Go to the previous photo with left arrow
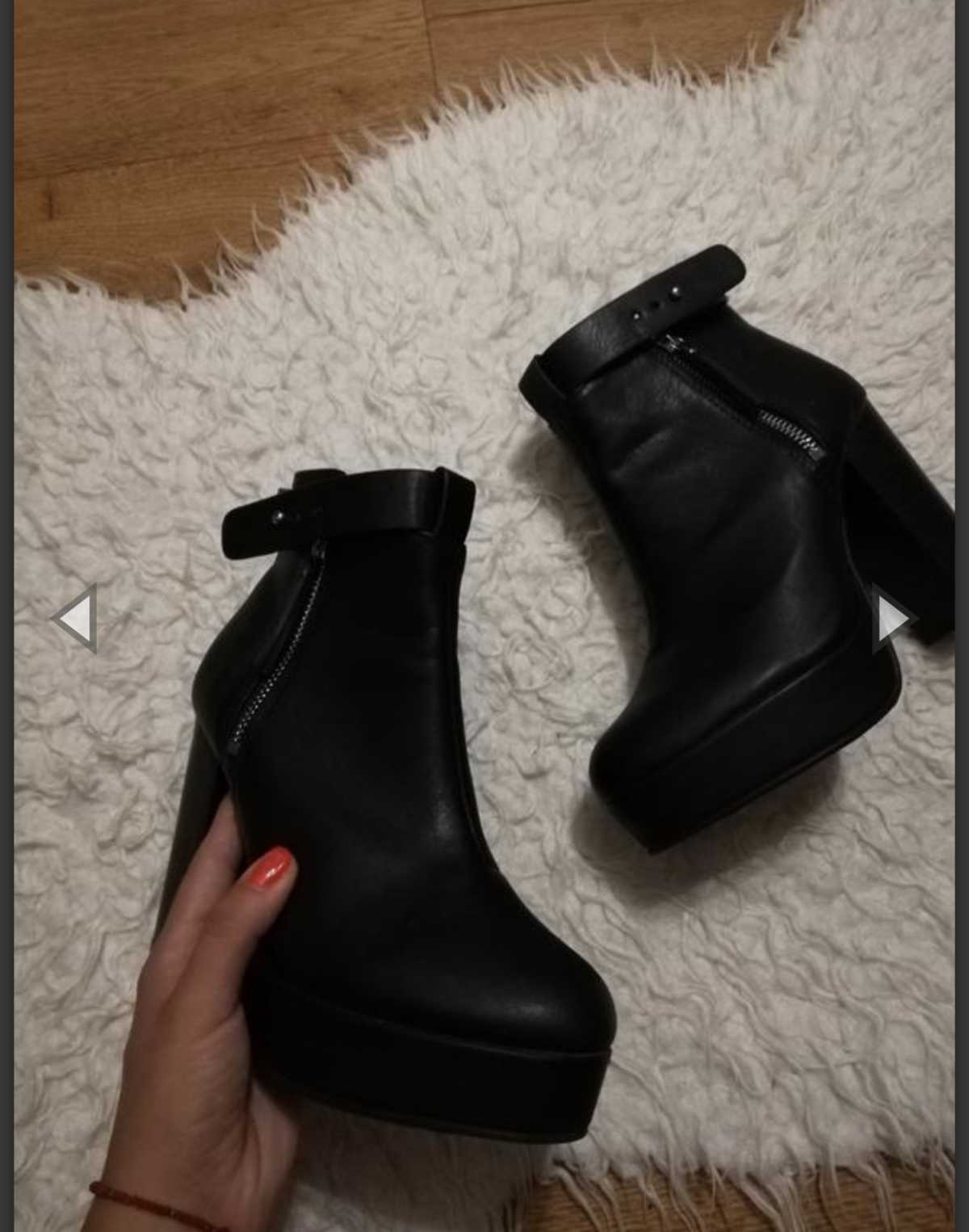Image resolution: width=969 pixels, height=1232 pixels. click(x=75, y=618)
